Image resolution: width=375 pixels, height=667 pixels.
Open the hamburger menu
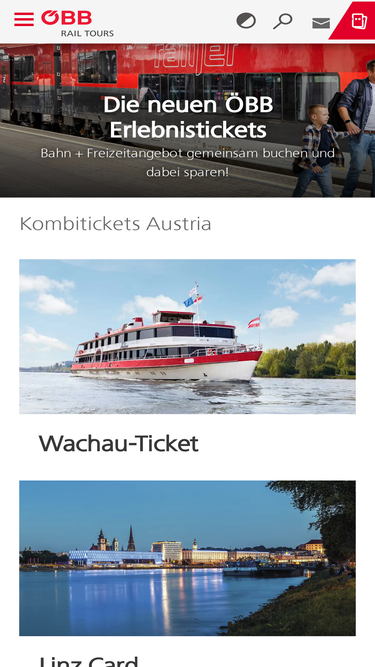24,19
